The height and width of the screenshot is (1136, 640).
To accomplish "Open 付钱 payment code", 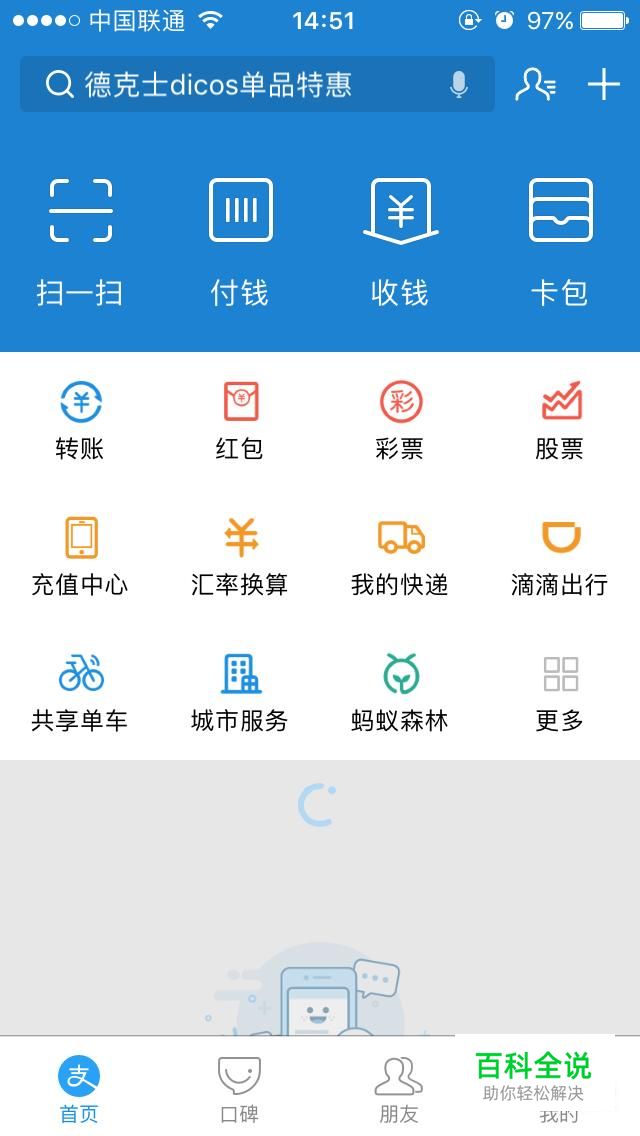I will [240, 240].
